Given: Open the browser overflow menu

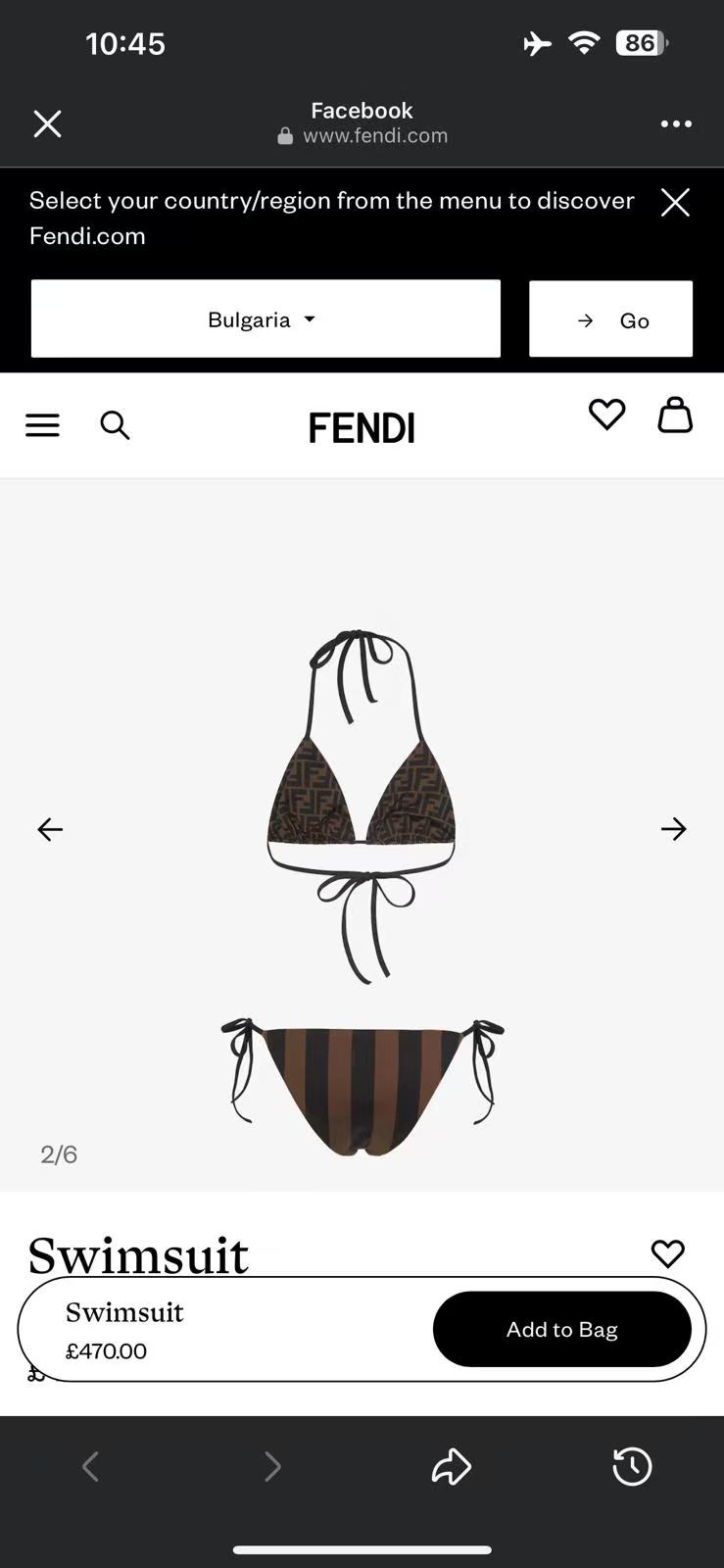Looking at the screenshot, I should [676, 123].
